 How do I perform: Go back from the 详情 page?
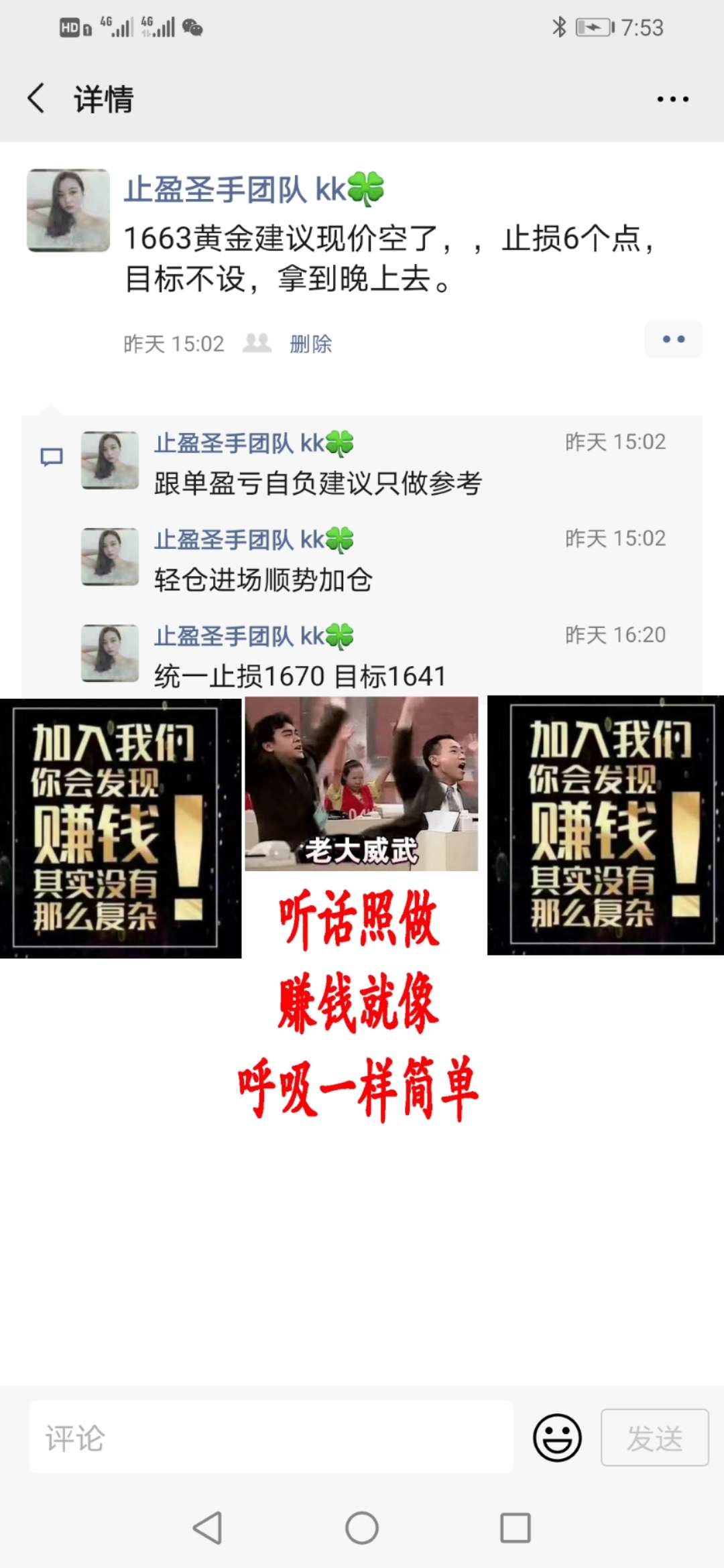click(x=37, y=99)
